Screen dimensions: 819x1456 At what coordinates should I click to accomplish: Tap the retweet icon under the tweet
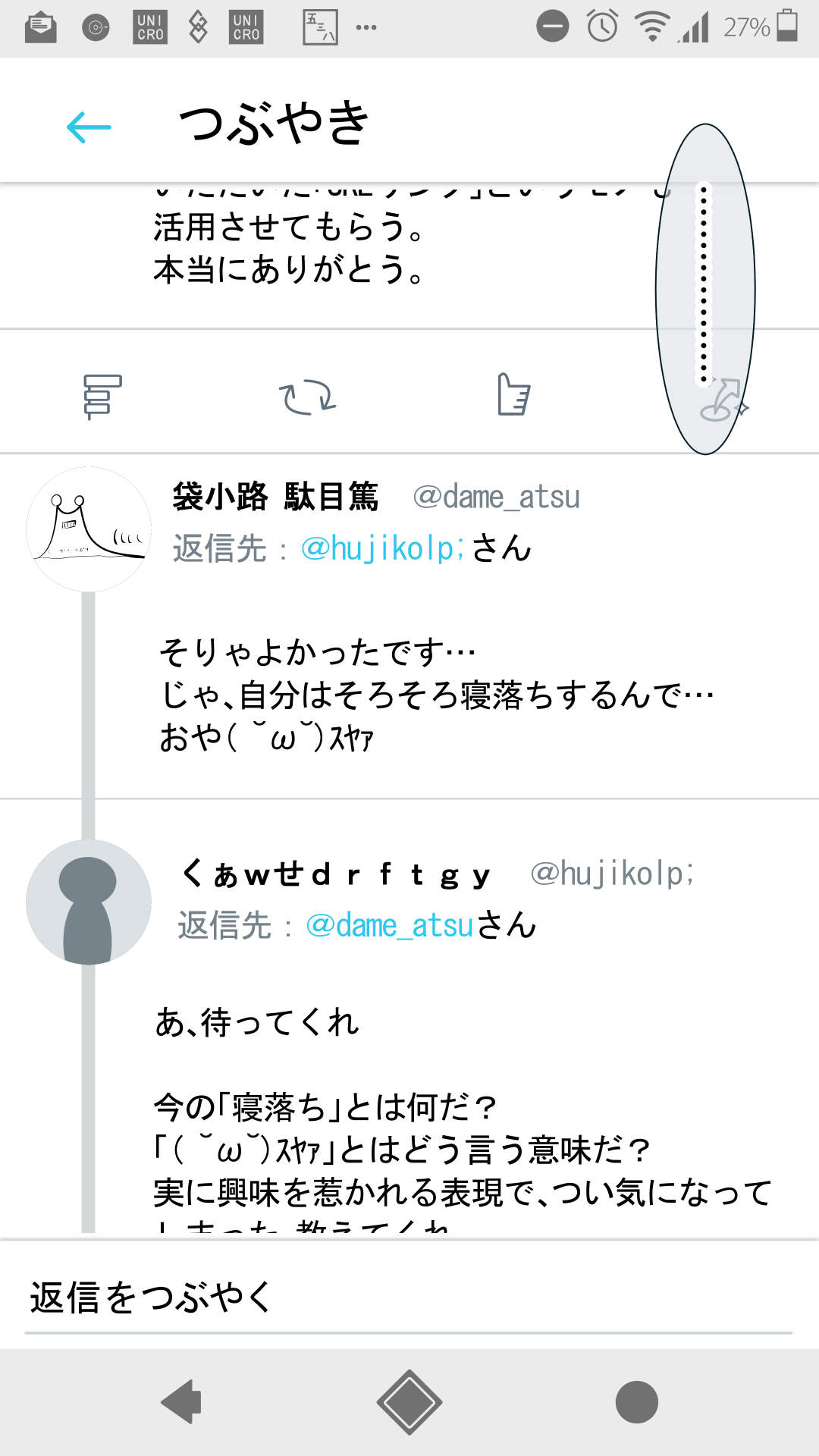pos(306,397)
